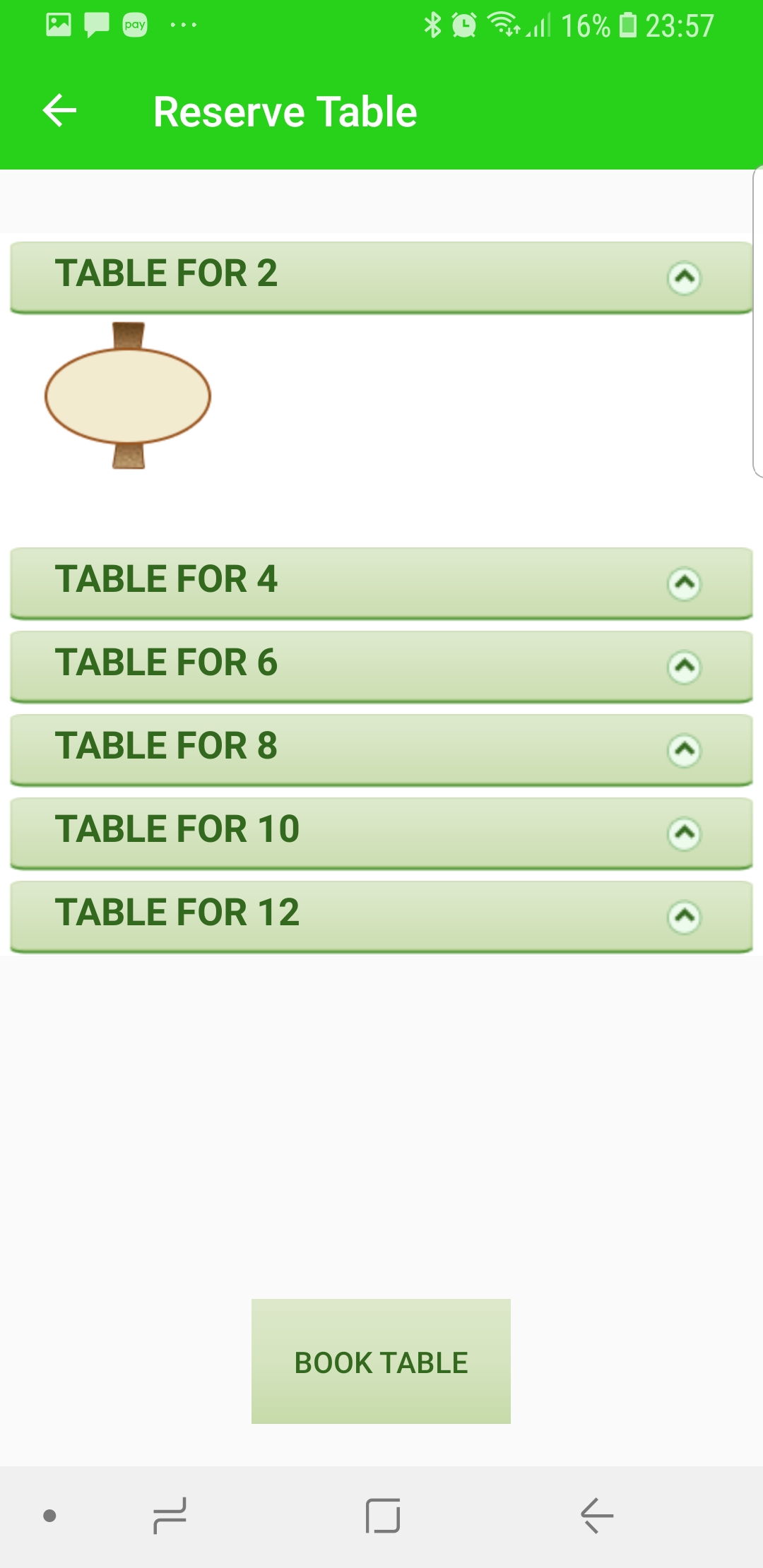763x1568 pixels.
Task: Open recent apps from navigation bar
Action: (170, 1516)
